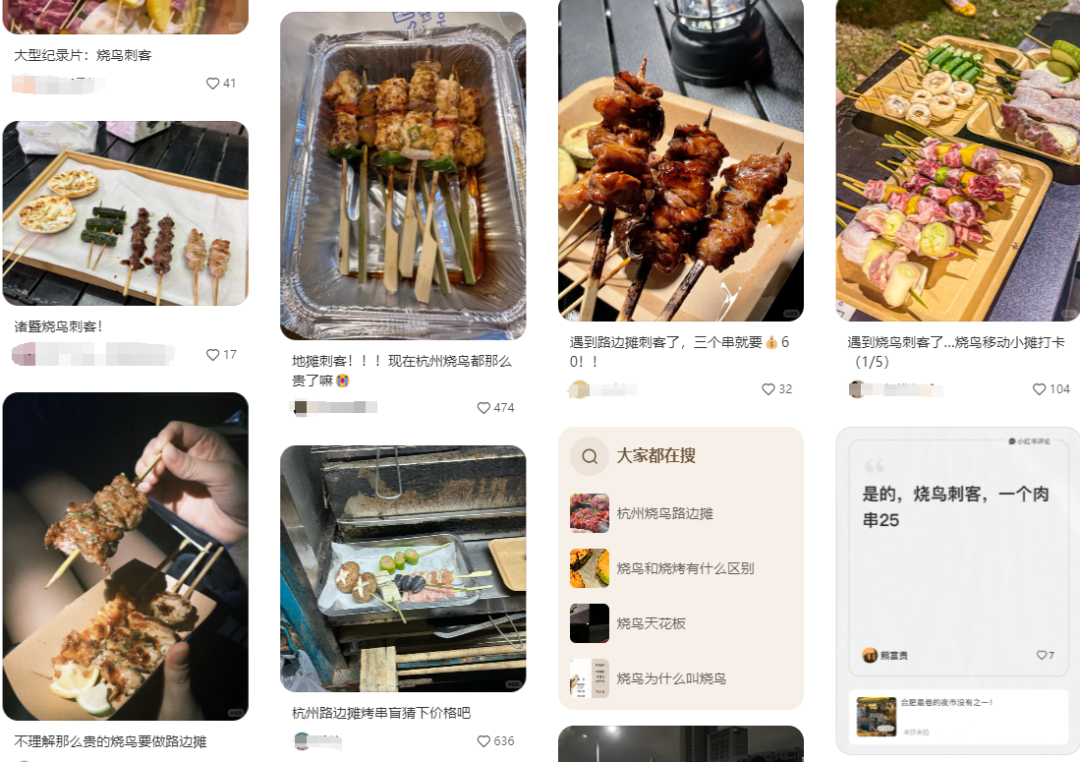The height and width of the screenshot is (762, 1080).
Task: View the post "杭州路边烤串盲猜下价格吧"
Action: pos(402,568)
